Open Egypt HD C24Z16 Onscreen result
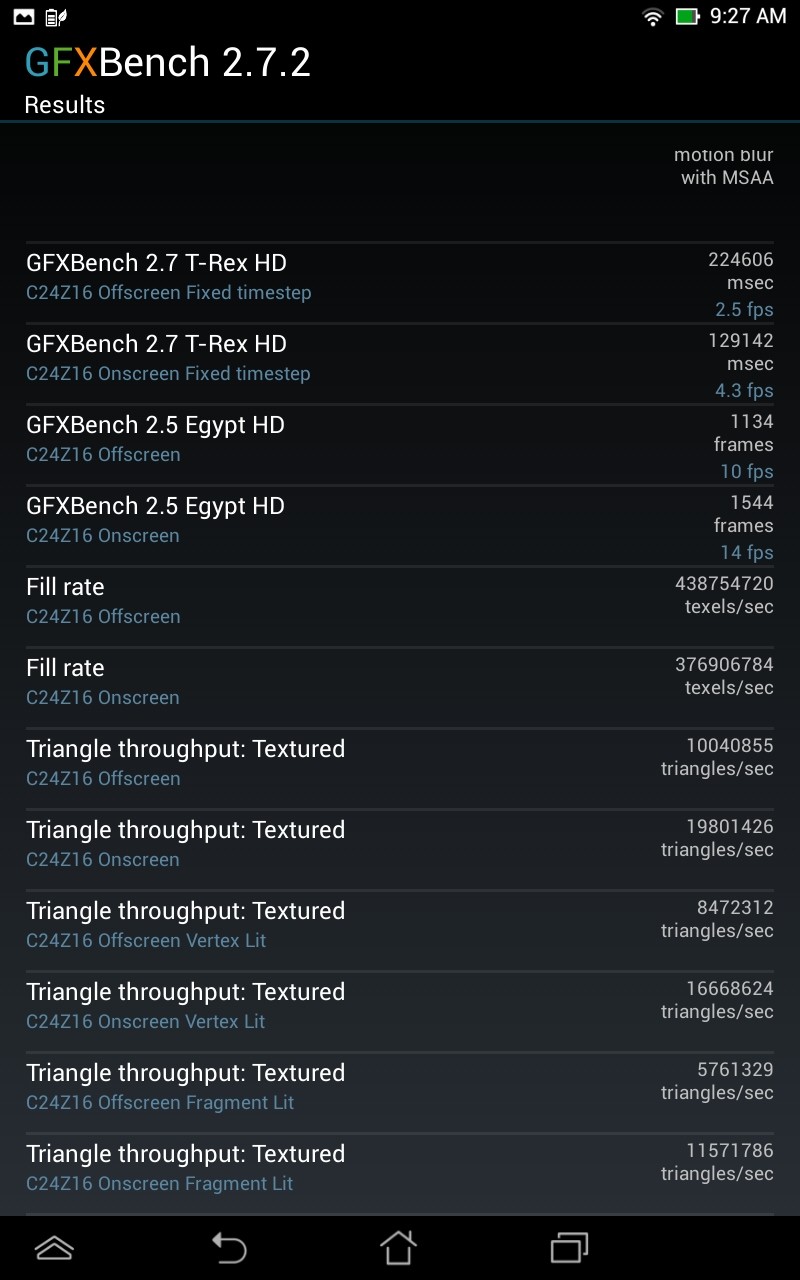 400,526
